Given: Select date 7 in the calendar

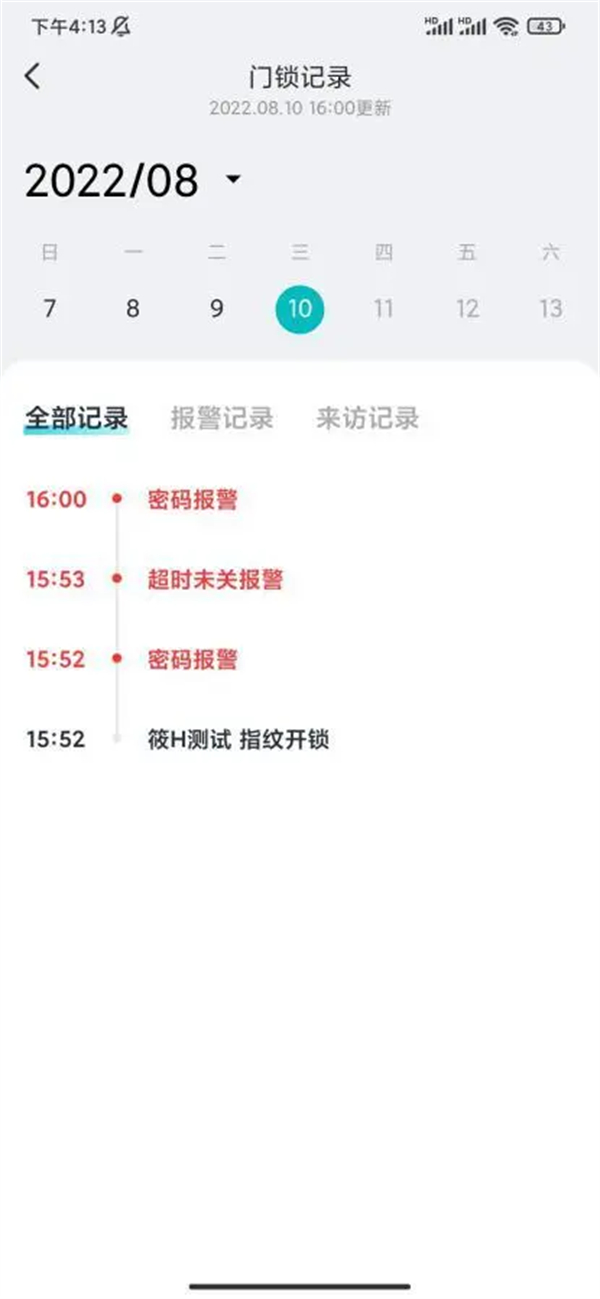Looking at the screenshot, I should point(49,308).
